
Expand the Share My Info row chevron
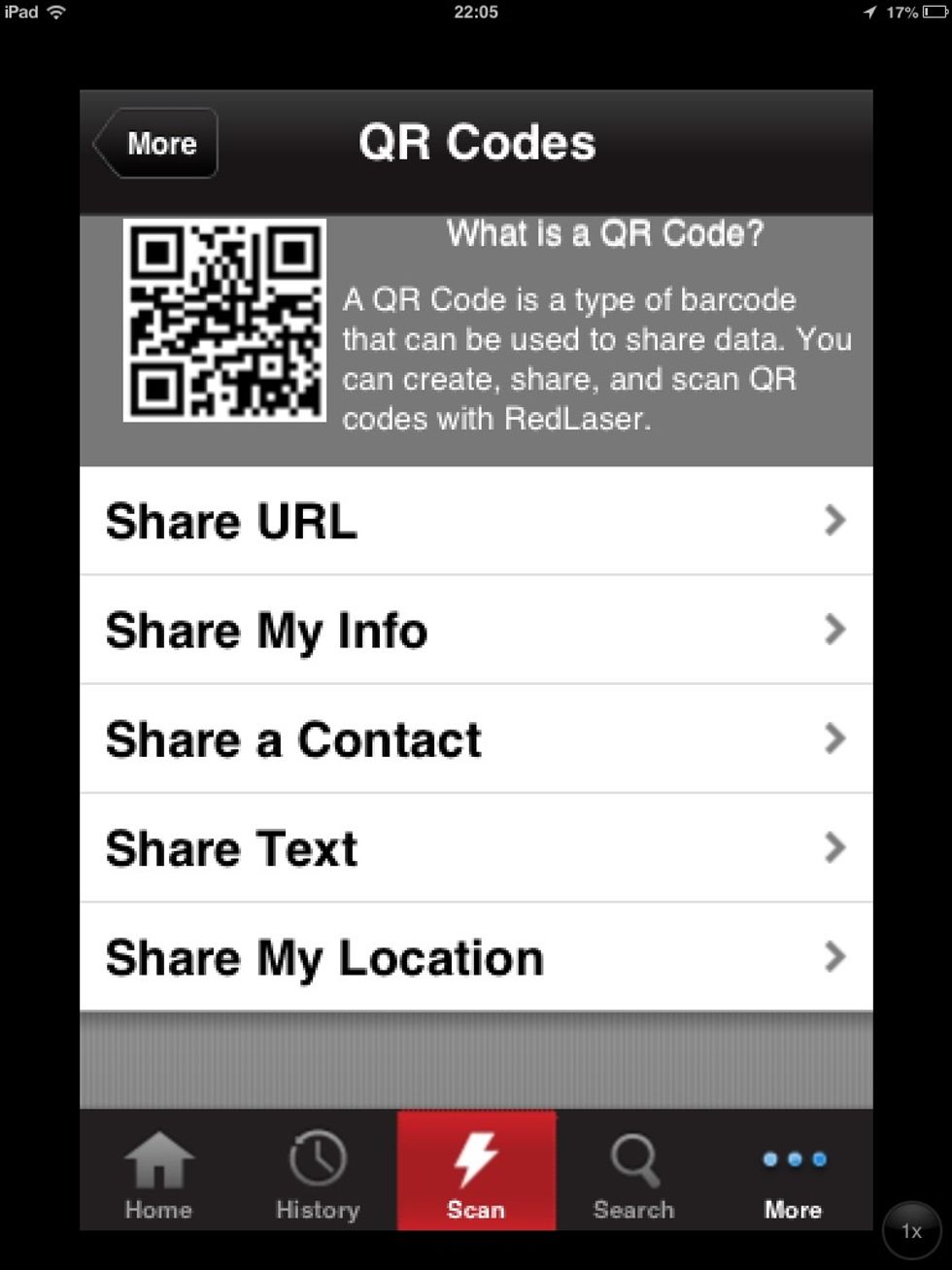835,630
